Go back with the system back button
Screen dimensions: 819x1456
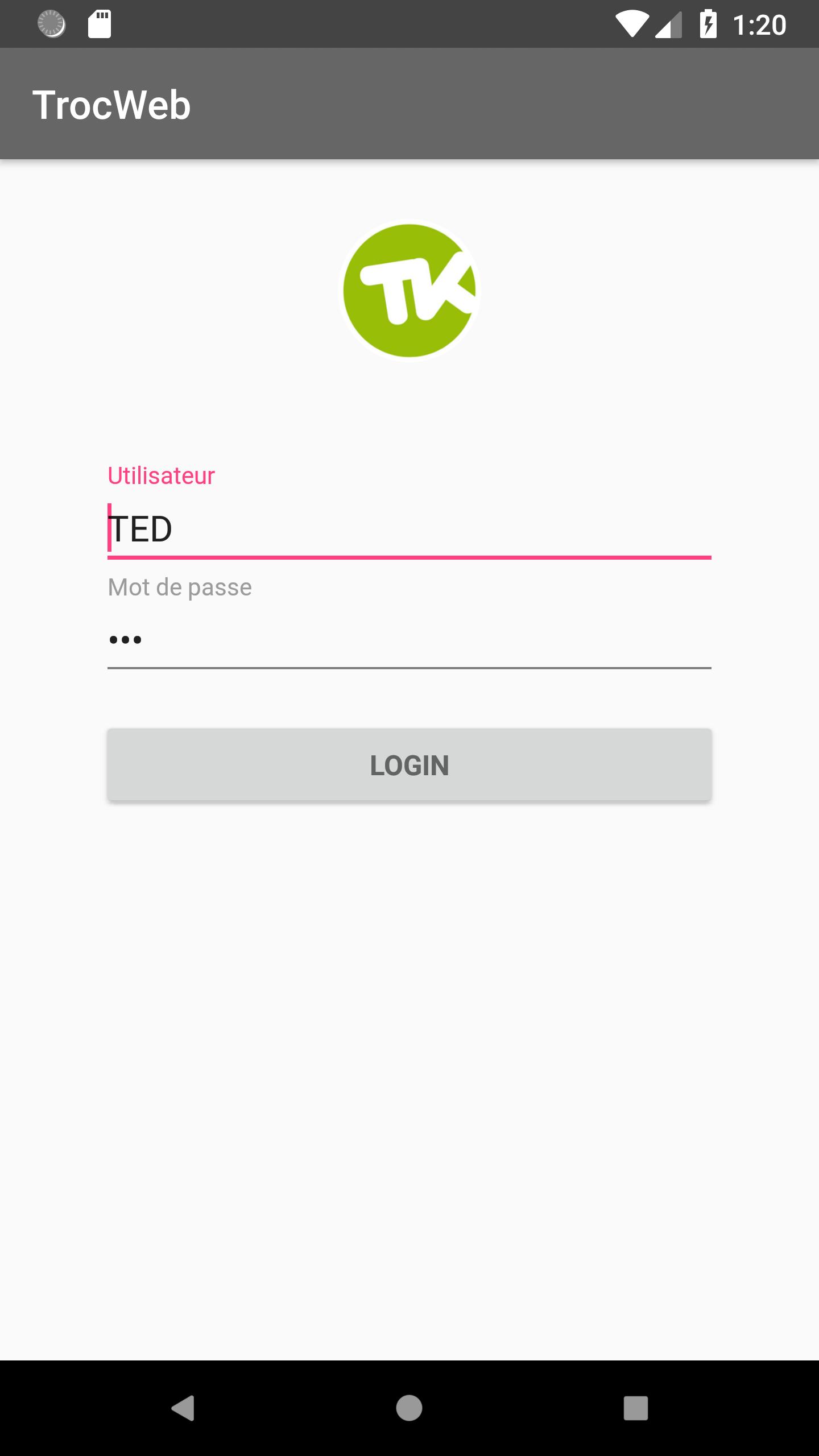click(x=183, y=1408)
